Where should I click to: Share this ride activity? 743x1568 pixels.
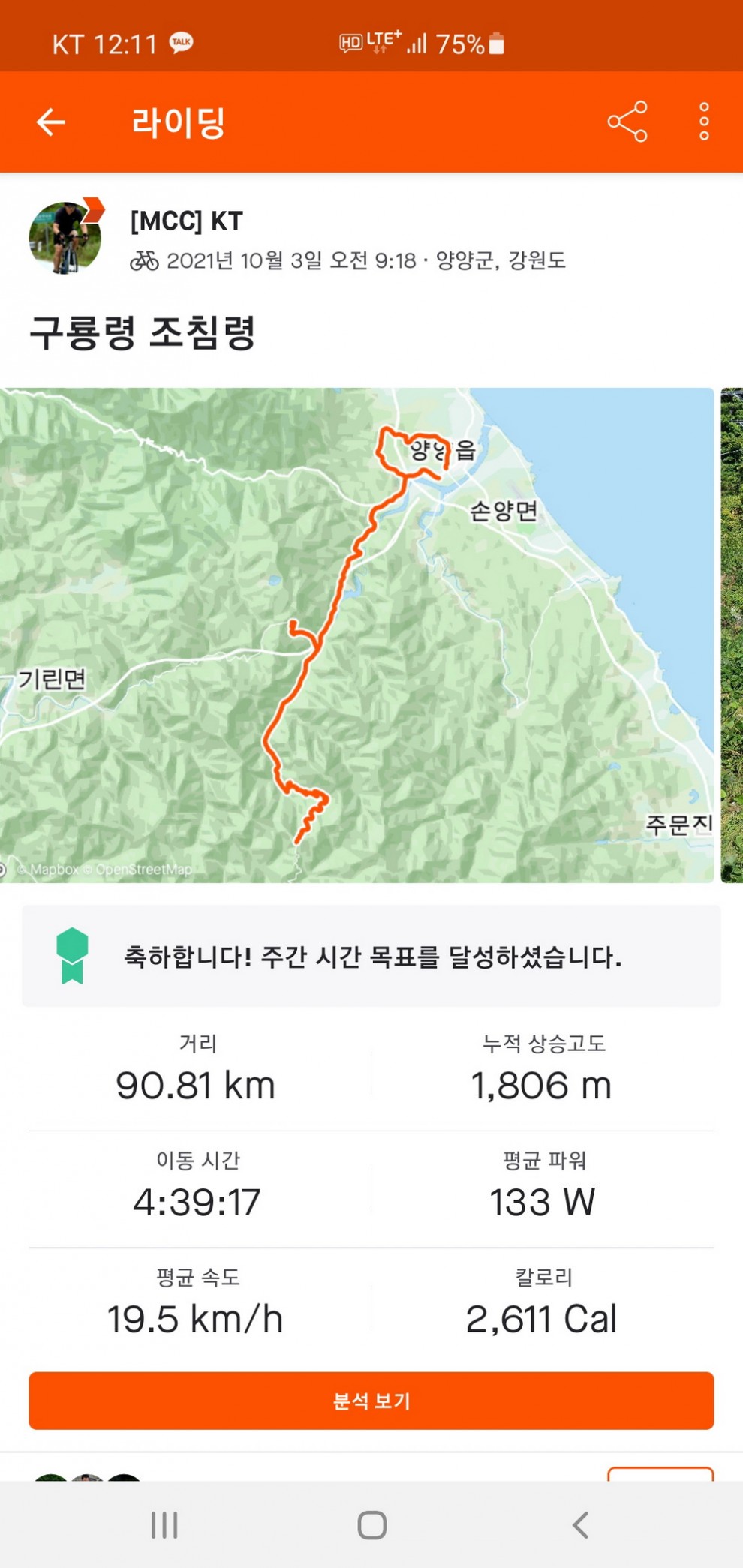click(627, 122)
